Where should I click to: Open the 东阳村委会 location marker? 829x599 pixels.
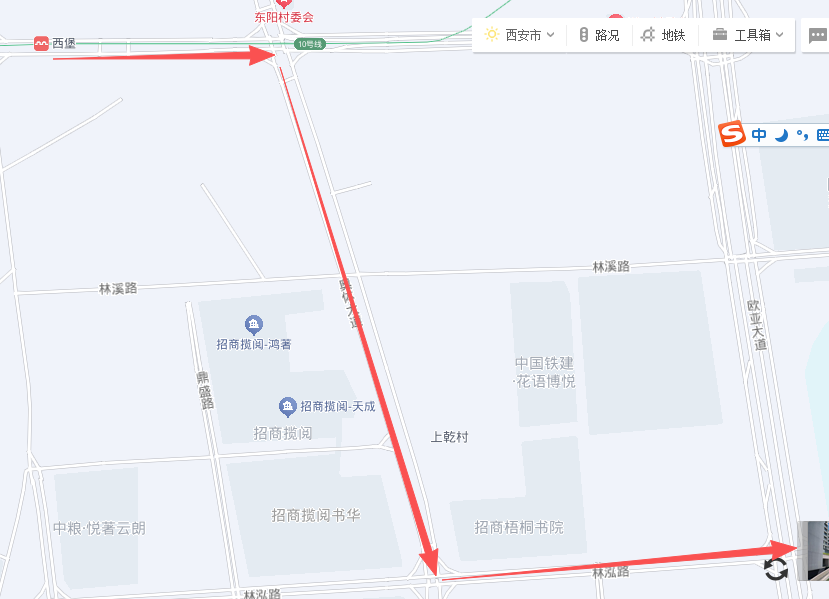click(x=284, y=5)
